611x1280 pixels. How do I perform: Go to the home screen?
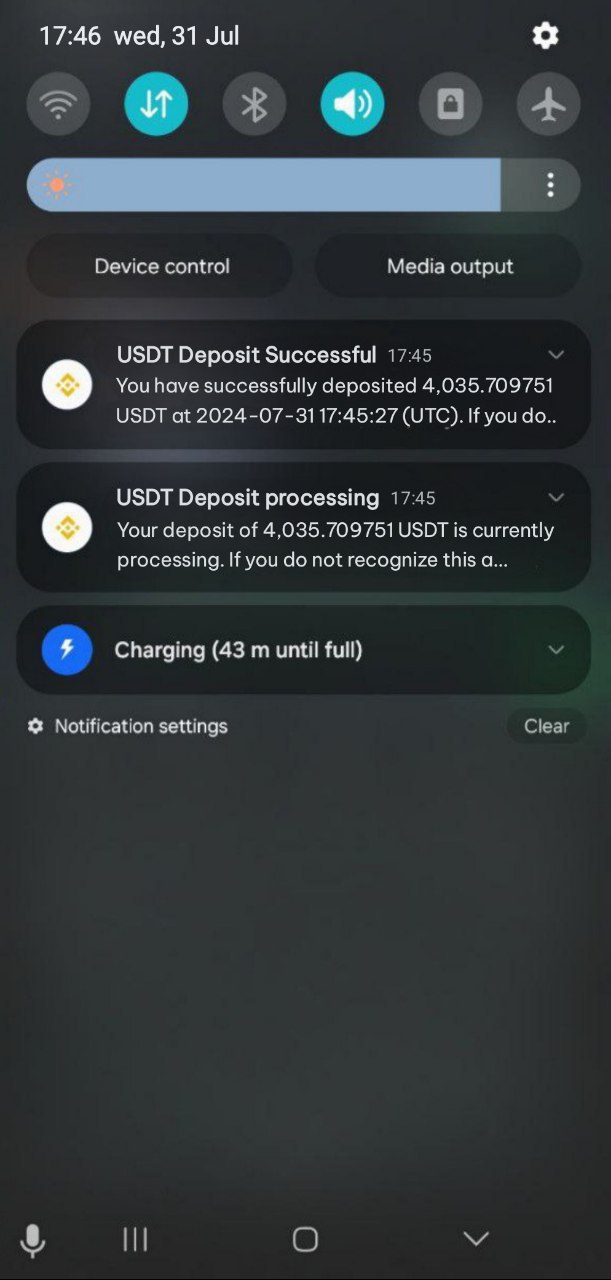pos(305,1240)
